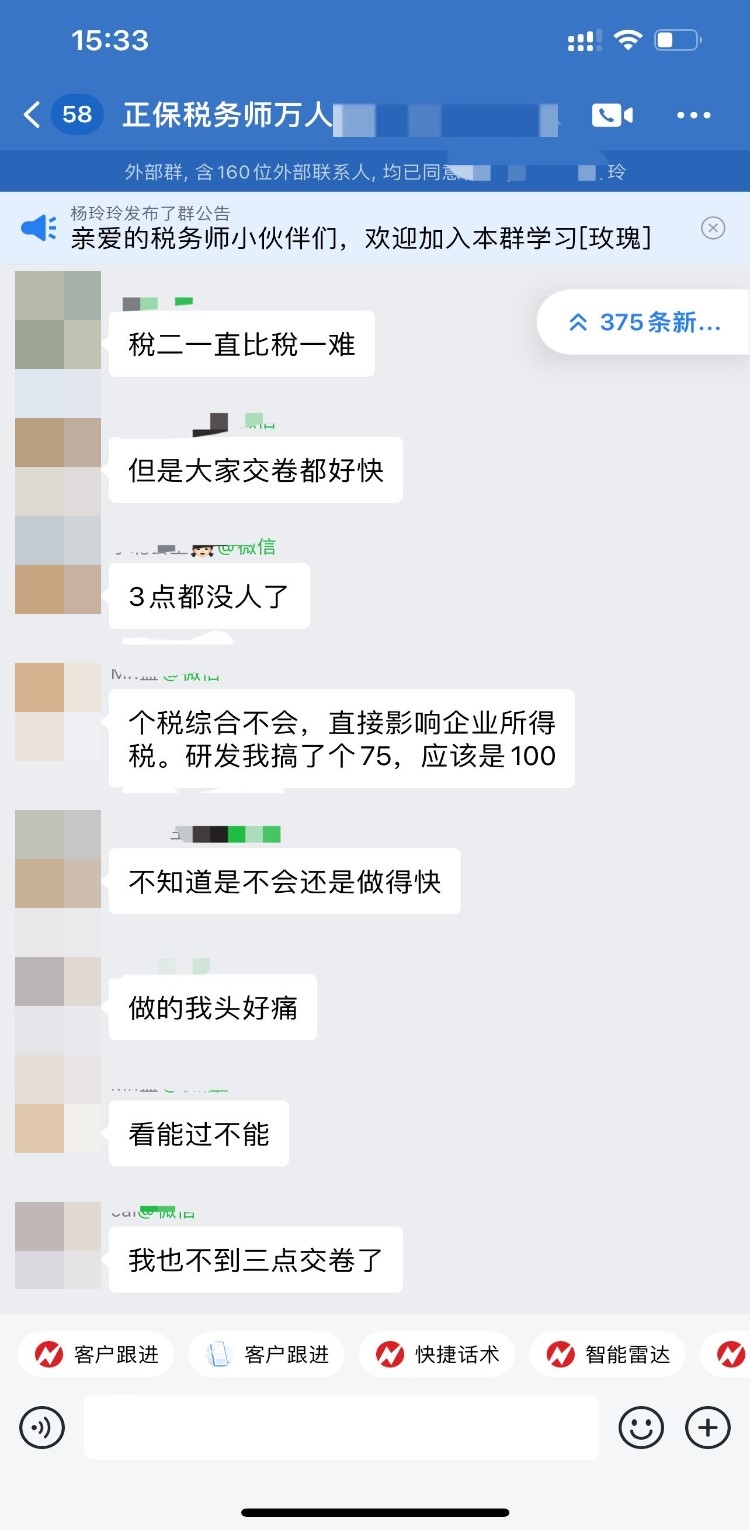The image size is (750, 1530).
Task: Open the 快捷话术 shortcut
Action: (437, 1355)
